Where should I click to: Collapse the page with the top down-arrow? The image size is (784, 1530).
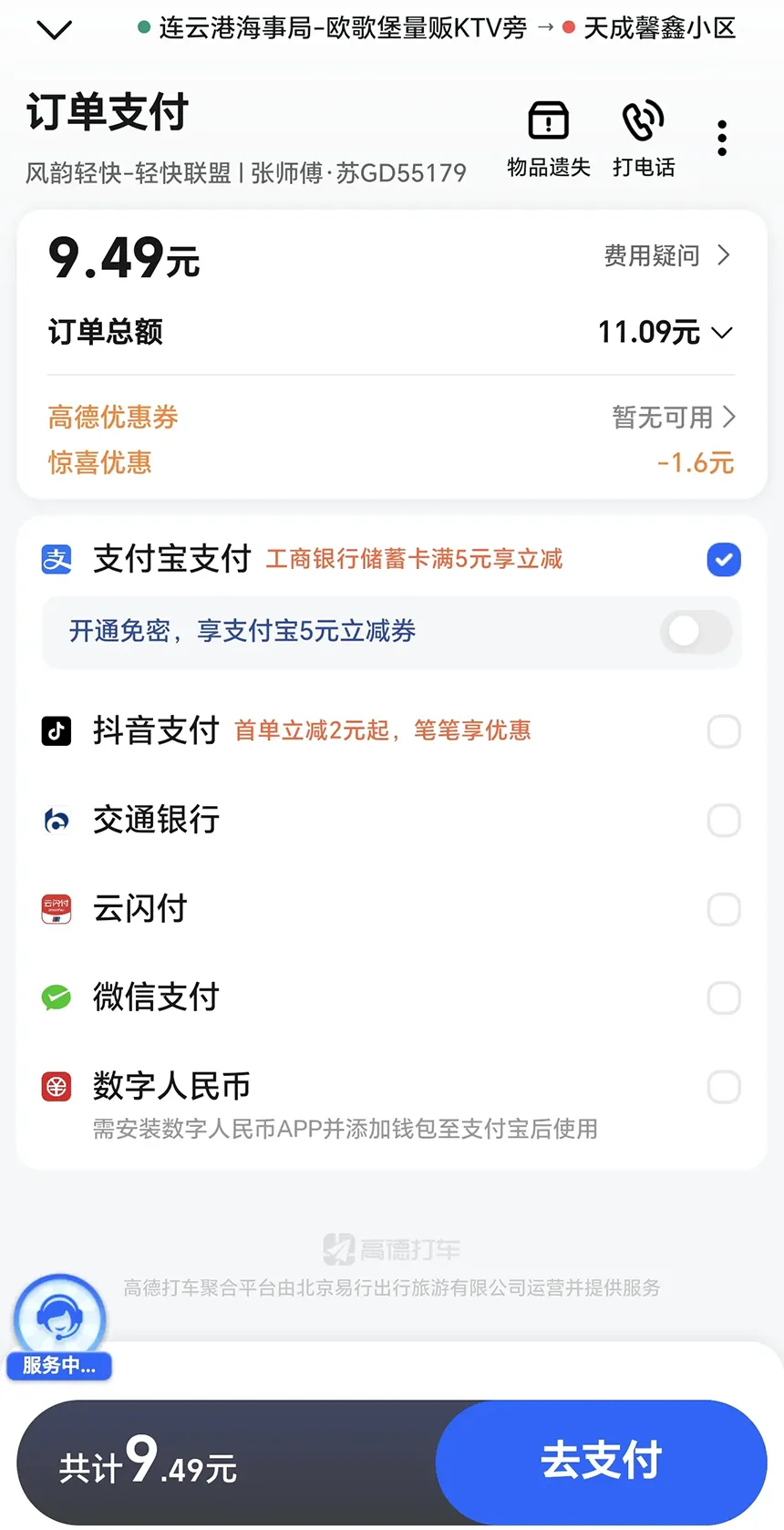click(x=55, y=30)
